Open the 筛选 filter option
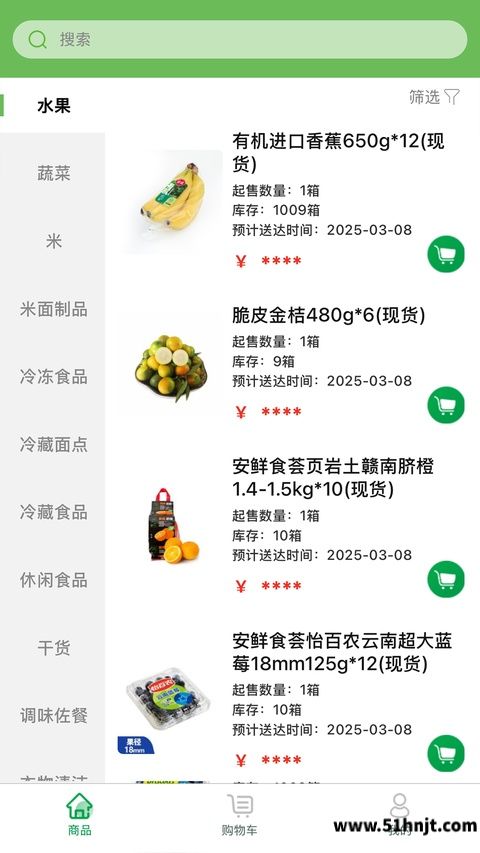The height and width of the screenshot is (853, 480). click(434, 97)
